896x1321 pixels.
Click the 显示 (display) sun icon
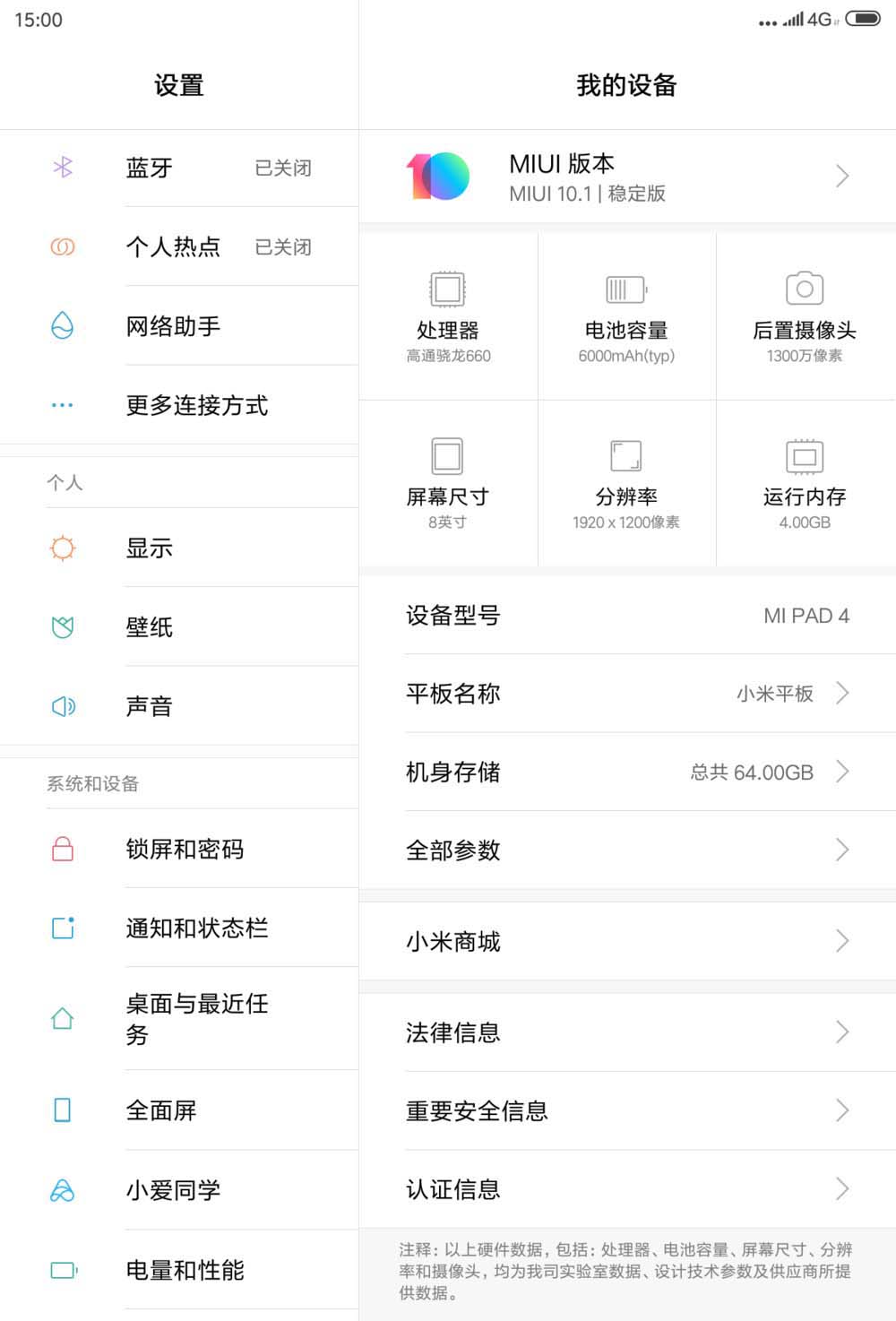pyautogui.click(x=61, y=548)
